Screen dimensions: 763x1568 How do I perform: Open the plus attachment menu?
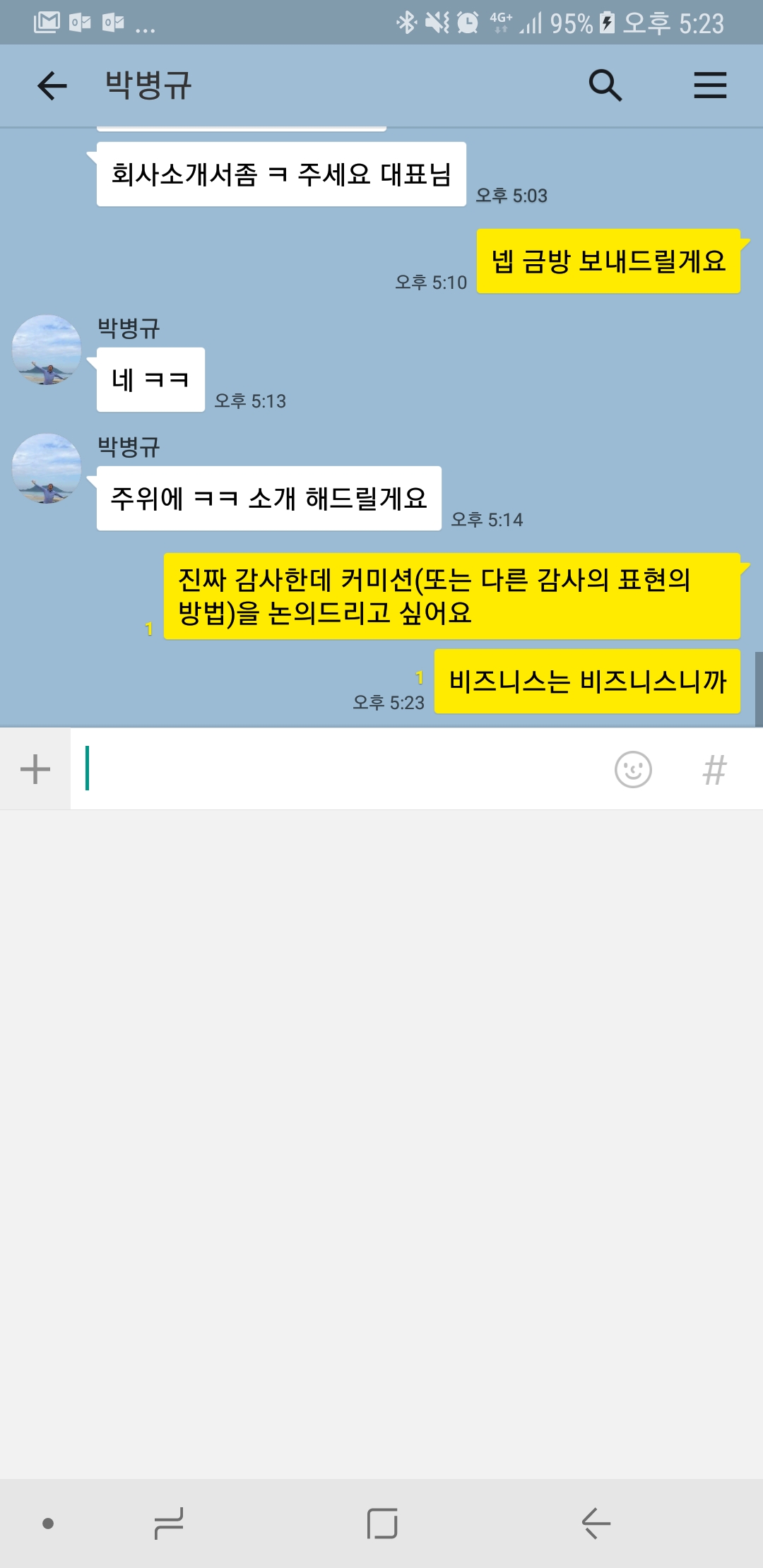[x=35, y=769]
